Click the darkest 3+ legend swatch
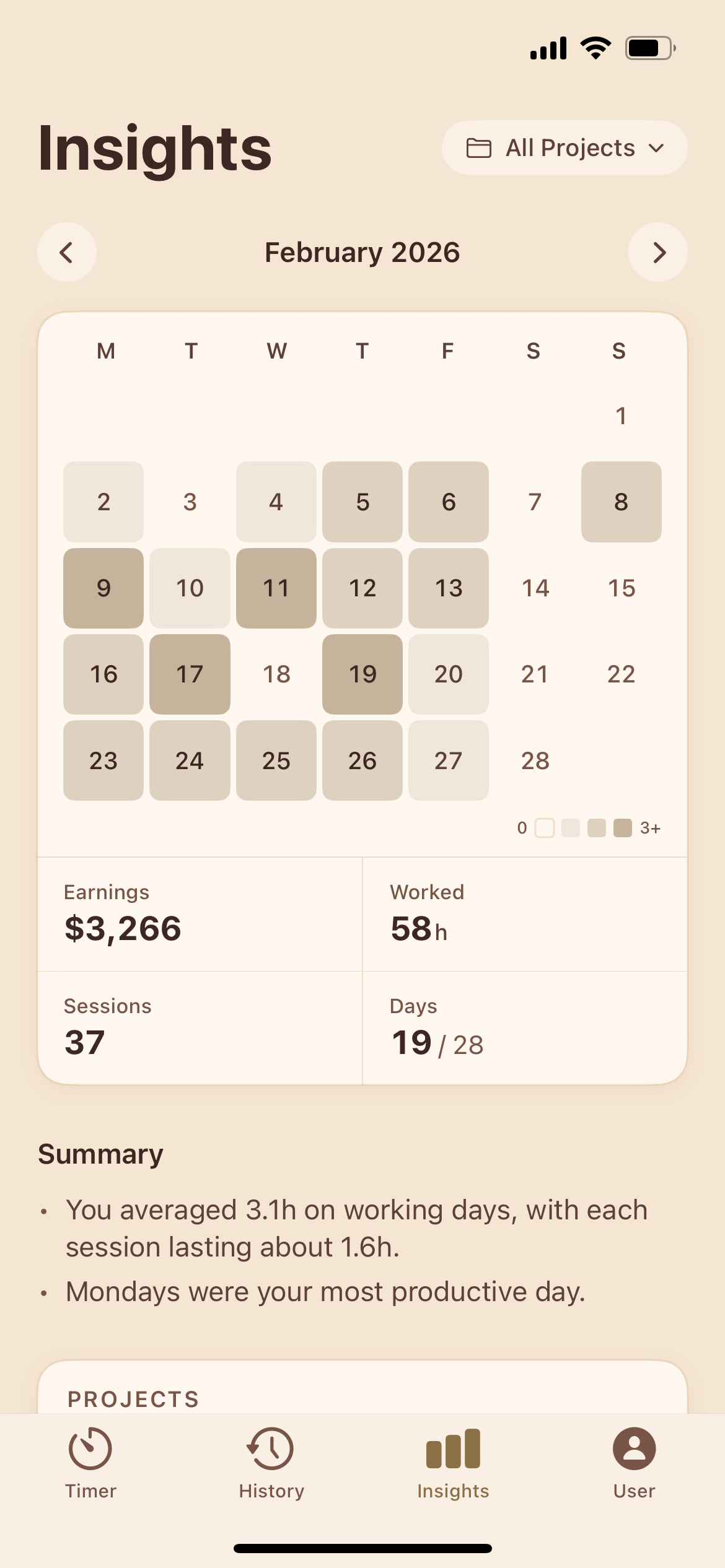This screenshot has height=1568, width=725. coord(622,828)
